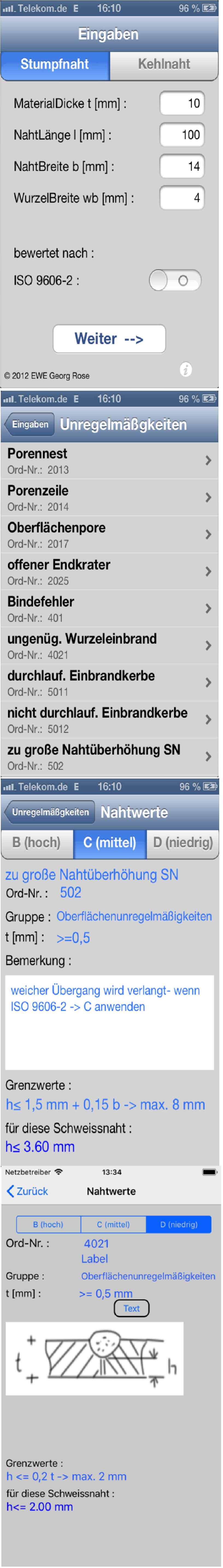Switch to the Kehlnaht tab

point(163,64)
